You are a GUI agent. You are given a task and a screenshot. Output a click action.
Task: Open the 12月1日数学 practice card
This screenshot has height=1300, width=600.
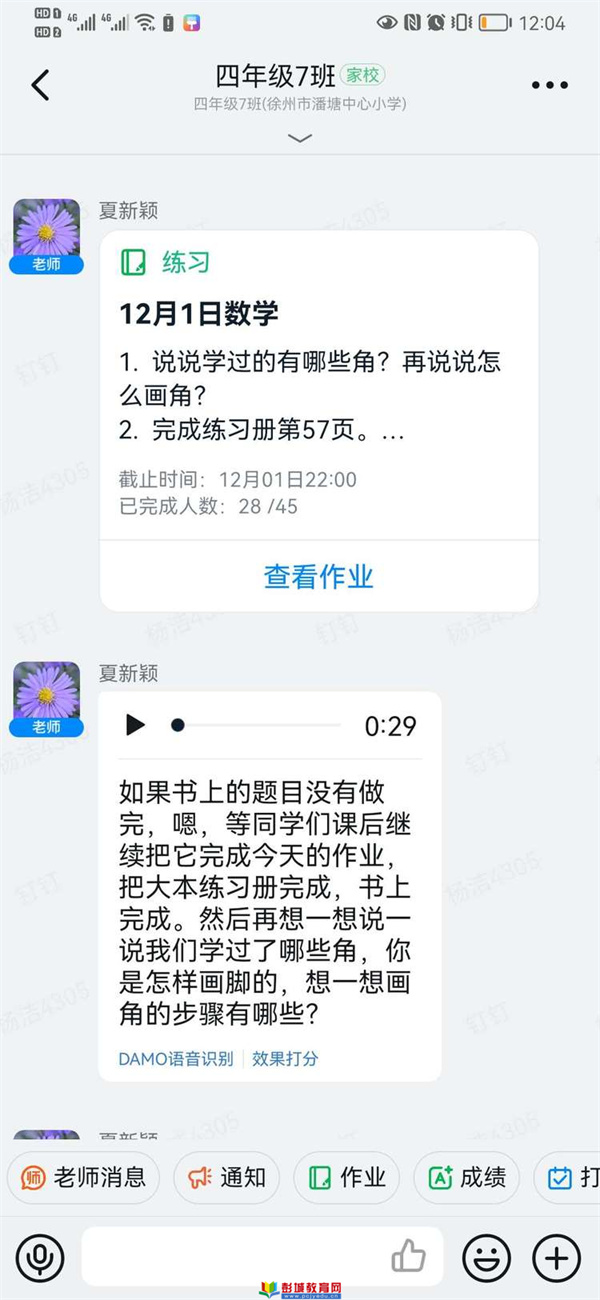point(318,385)
